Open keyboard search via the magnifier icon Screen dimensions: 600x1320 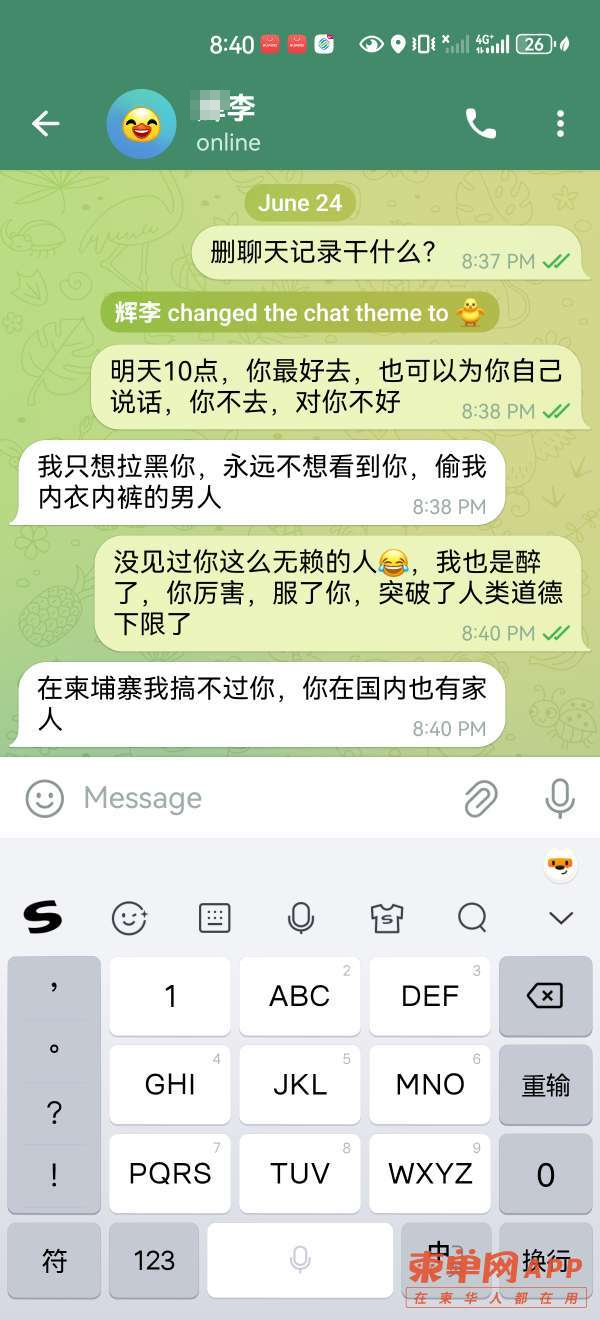point(472,917)
